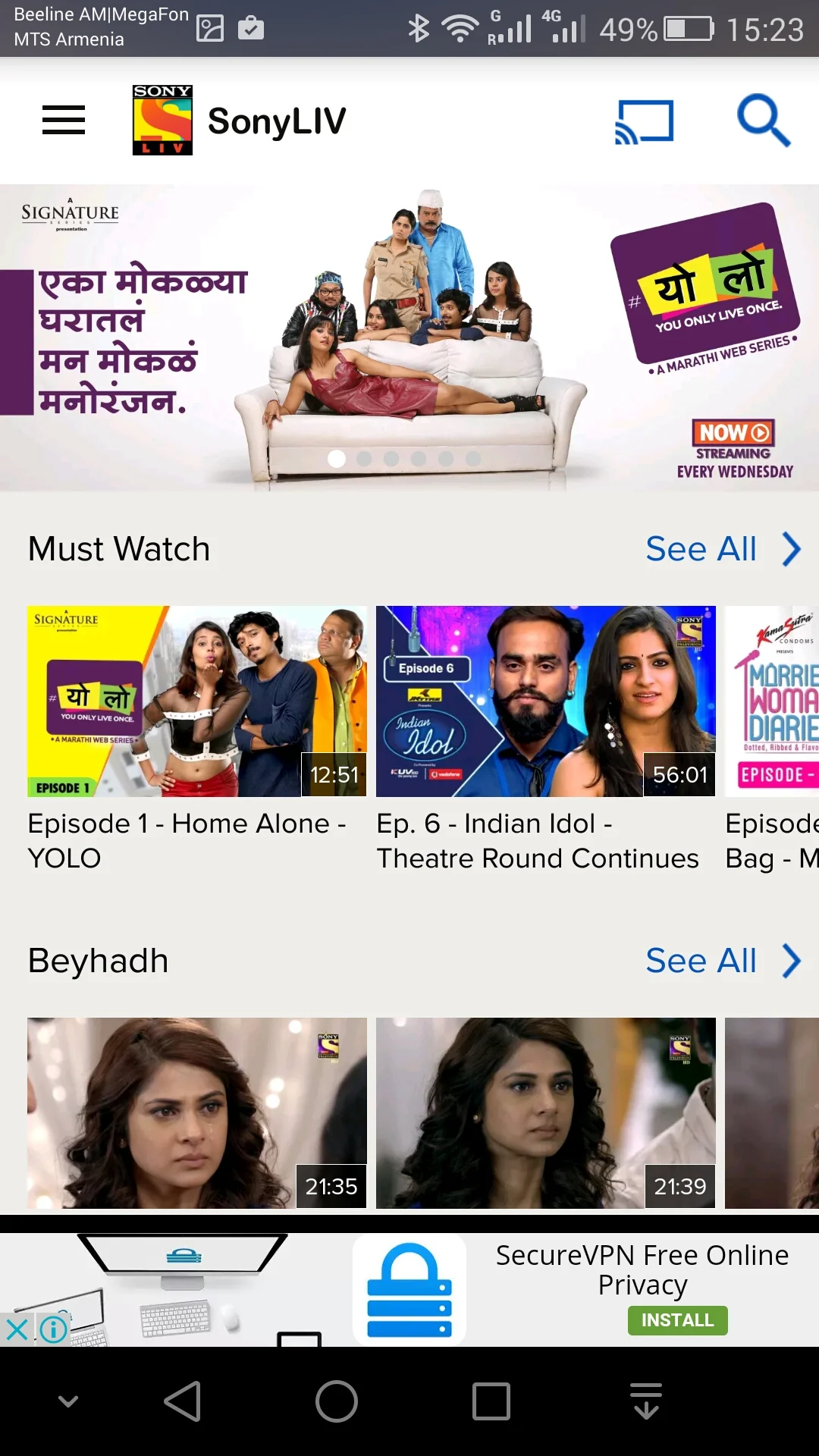The image size is (819, 1456).
Task: Jump to the second banner slide dot
Action: 364,459
